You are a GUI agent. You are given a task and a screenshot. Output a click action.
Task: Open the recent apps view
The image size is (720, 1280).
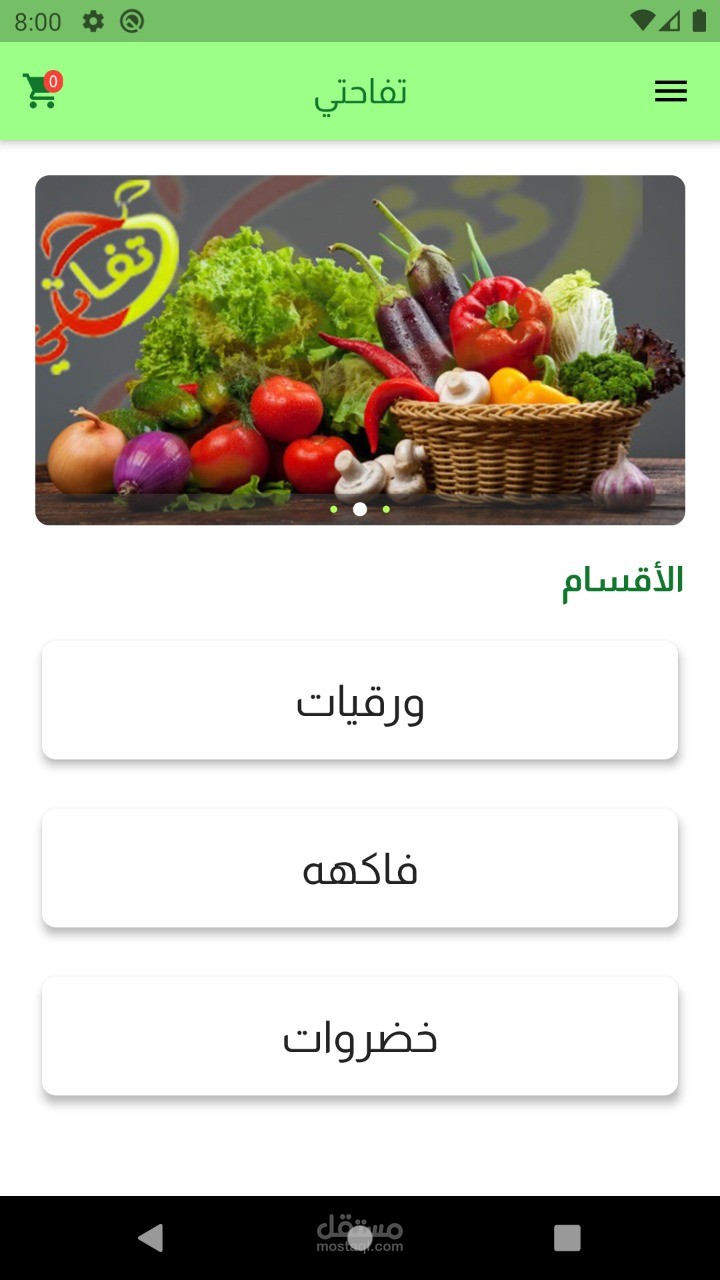pos(567,1238)
